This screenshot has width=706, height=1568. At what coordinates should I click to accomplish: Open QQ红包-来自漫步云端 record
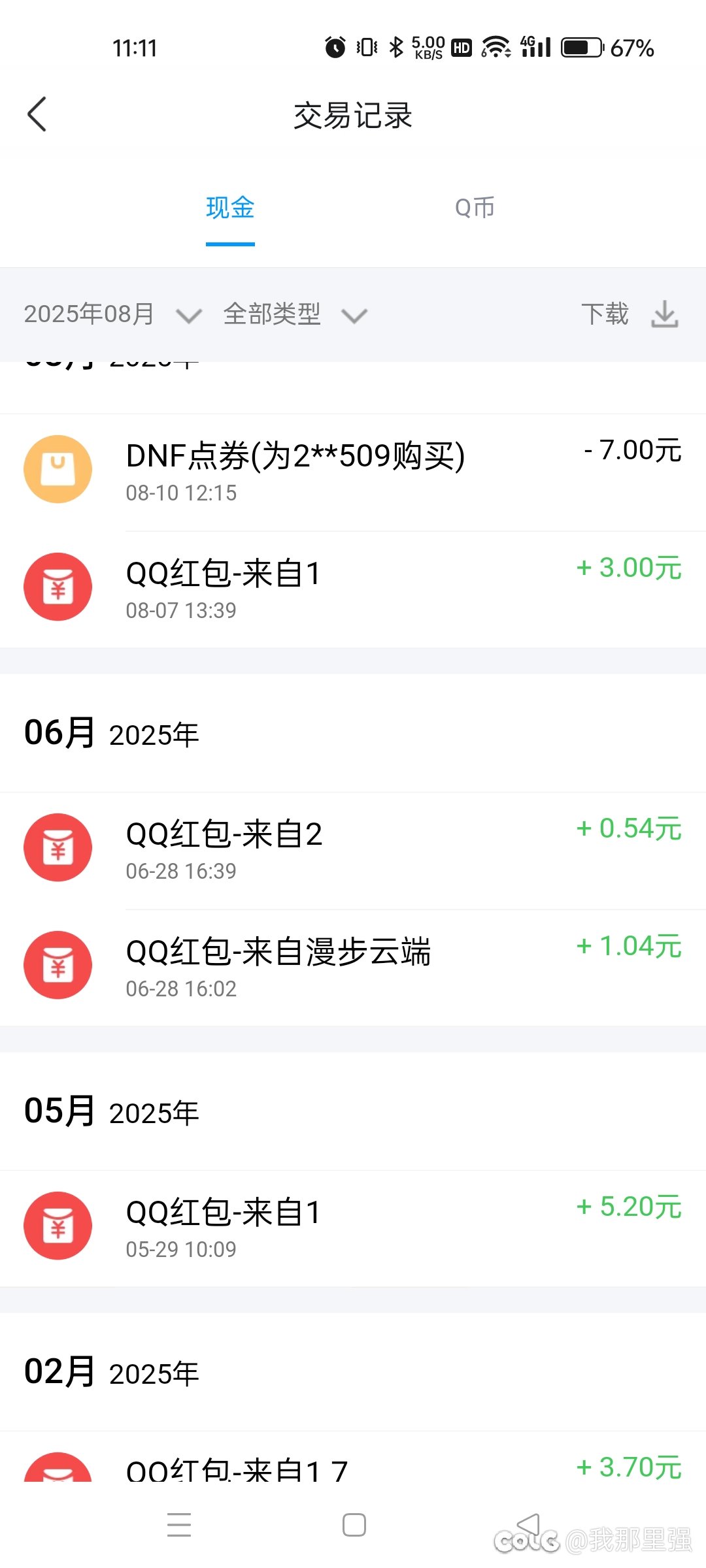tap(353, 968)
